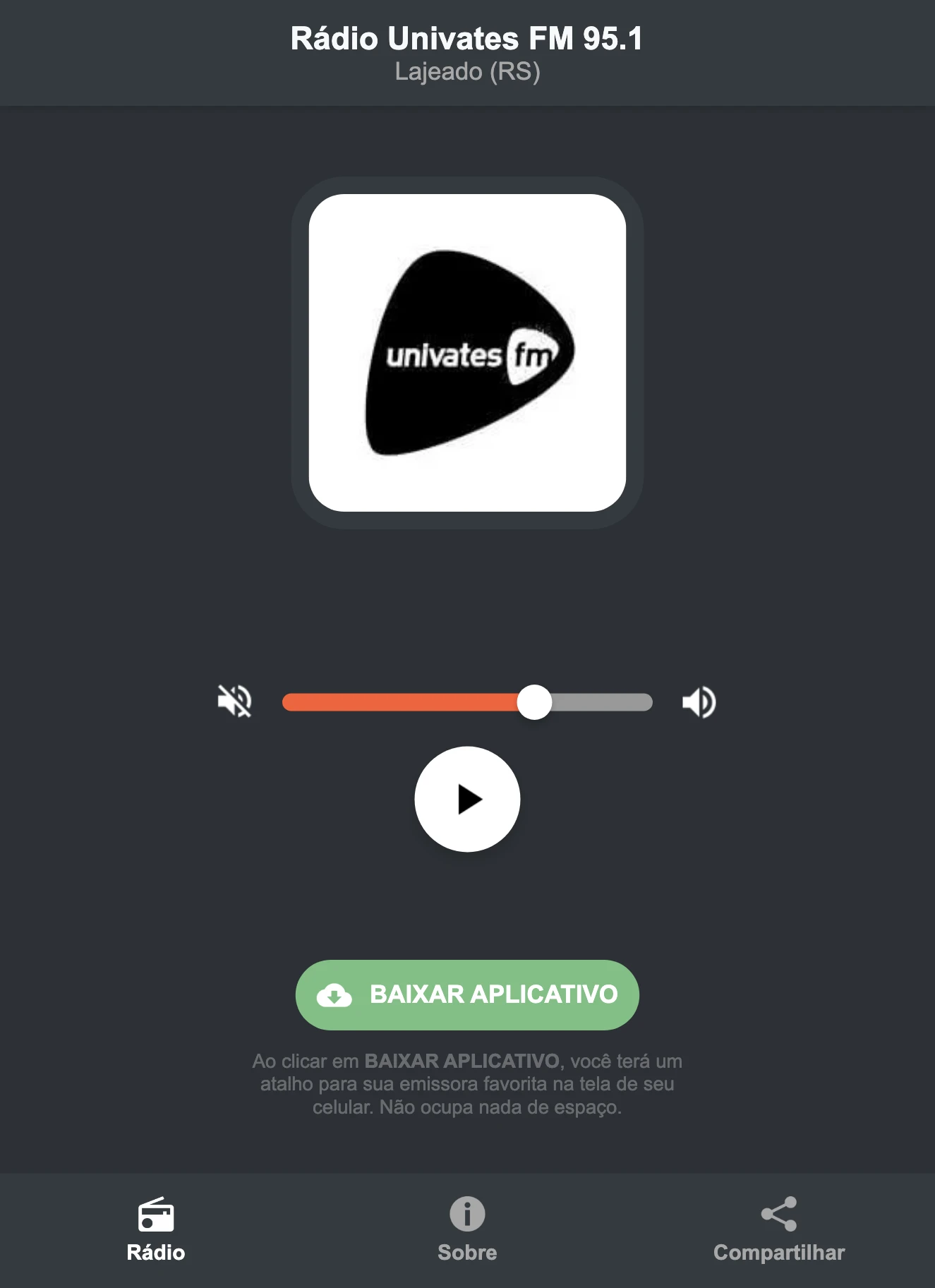The image size is (935, 1288).
Task: Switch to the Rádio tab
Action: pos(155,1232)
